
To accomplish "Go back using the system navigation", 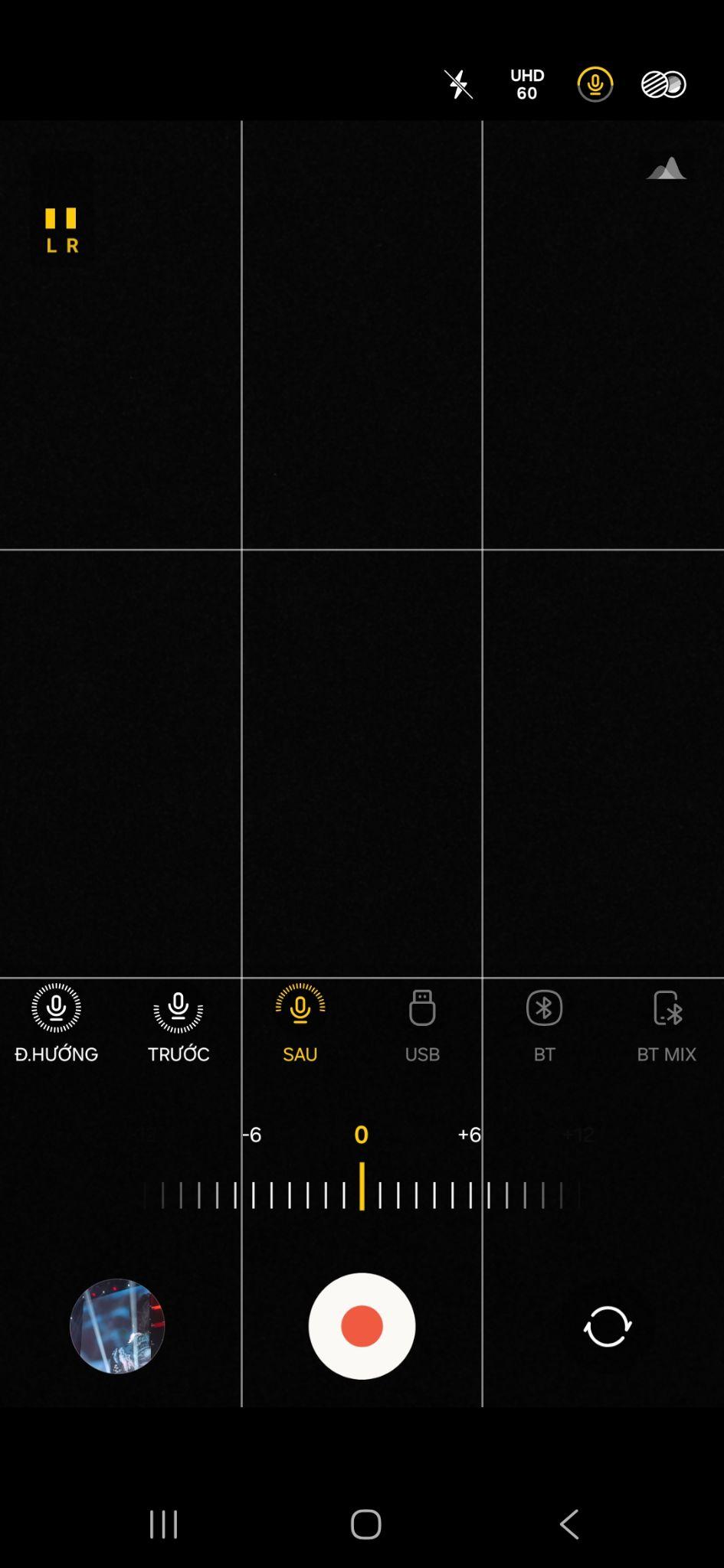I will click(568, 1524).
